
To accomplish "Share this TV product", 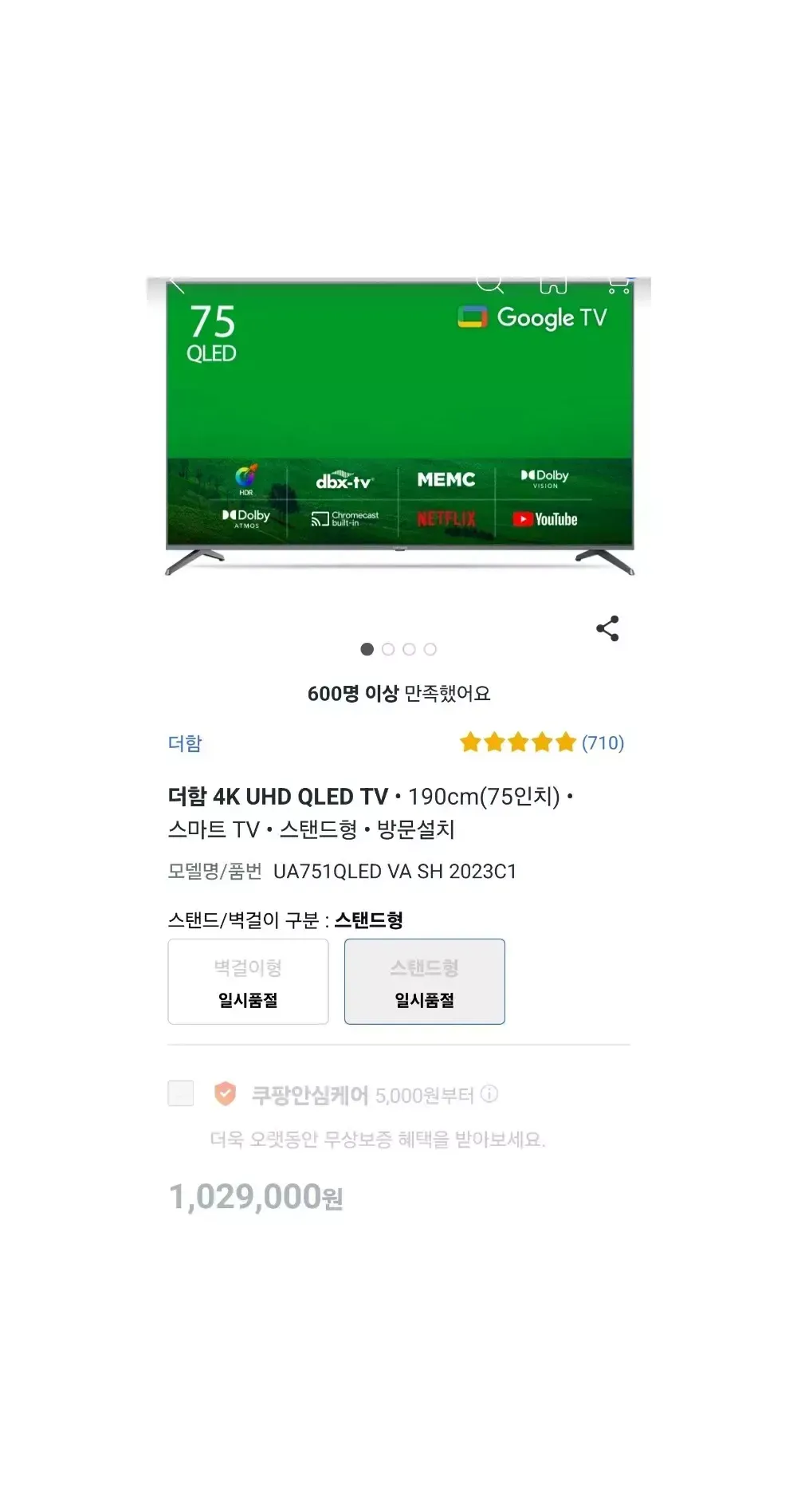I will 607,628.
